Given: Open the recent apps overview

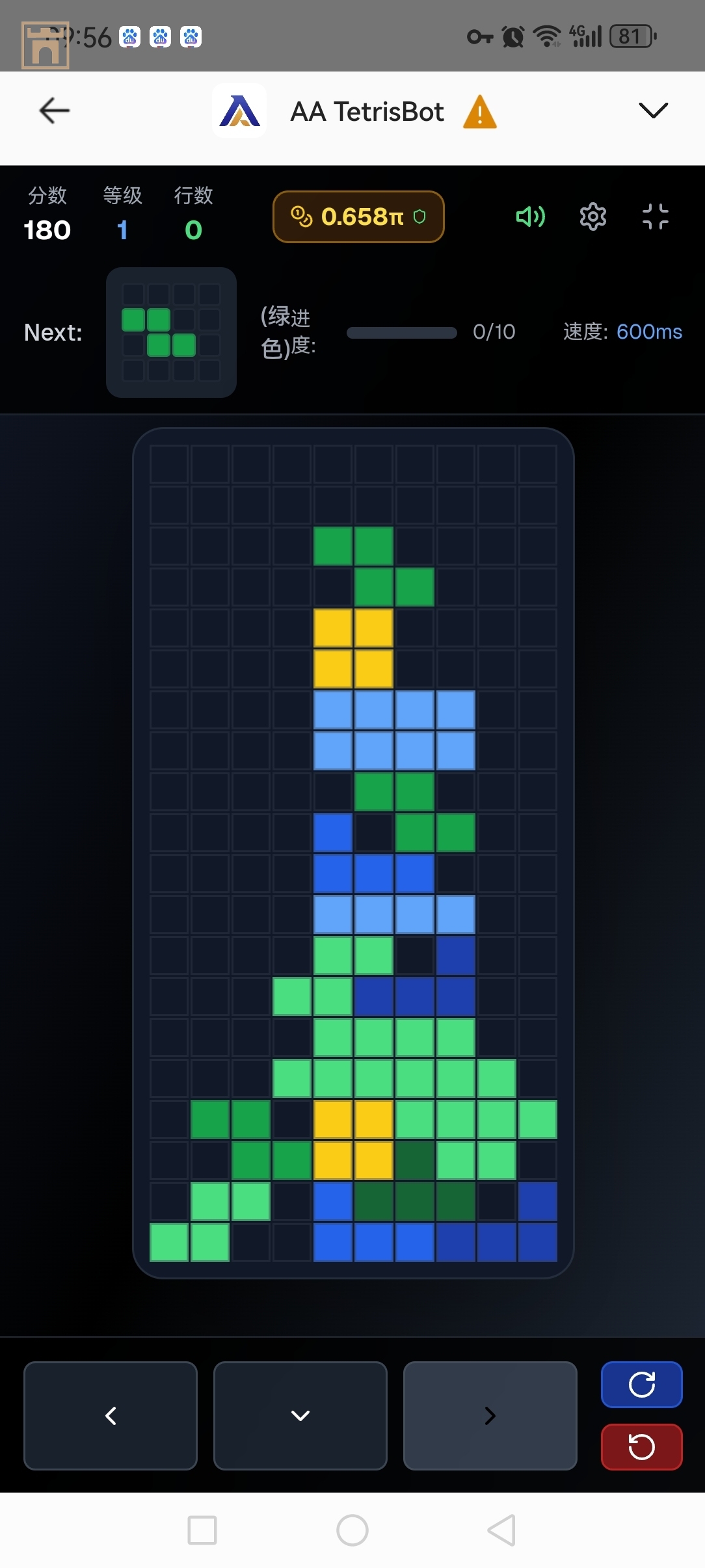Looking at the screenshot, I should pos(202,1530).
